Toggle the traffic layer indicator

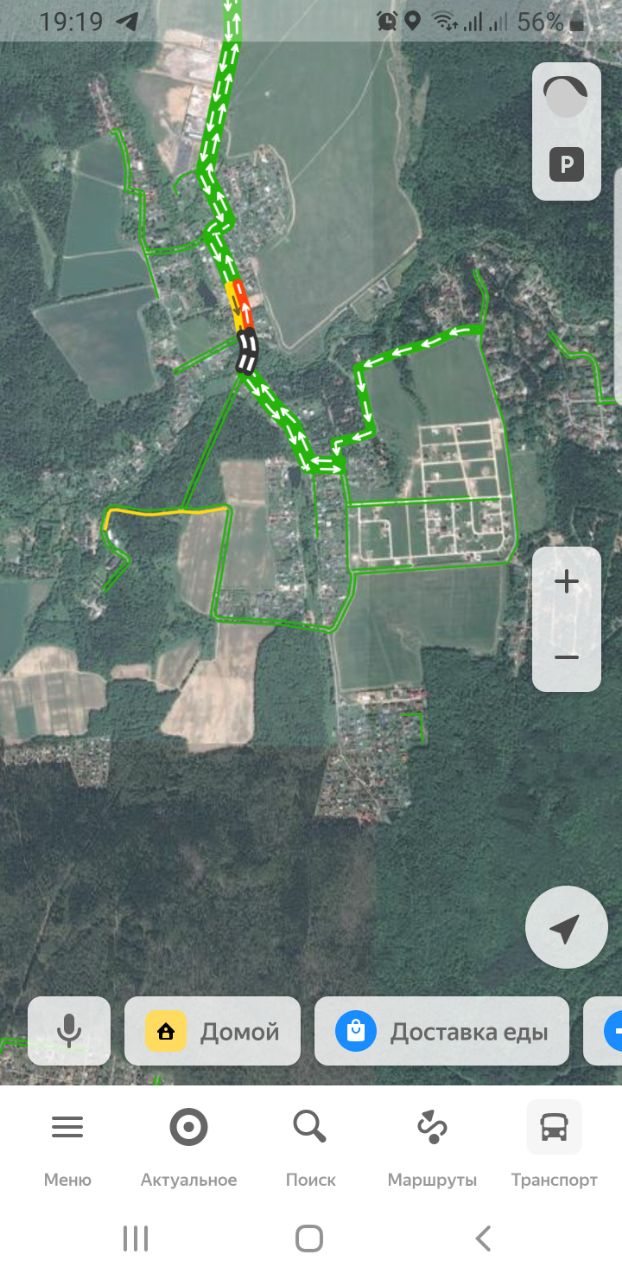(x=566, y=97)
